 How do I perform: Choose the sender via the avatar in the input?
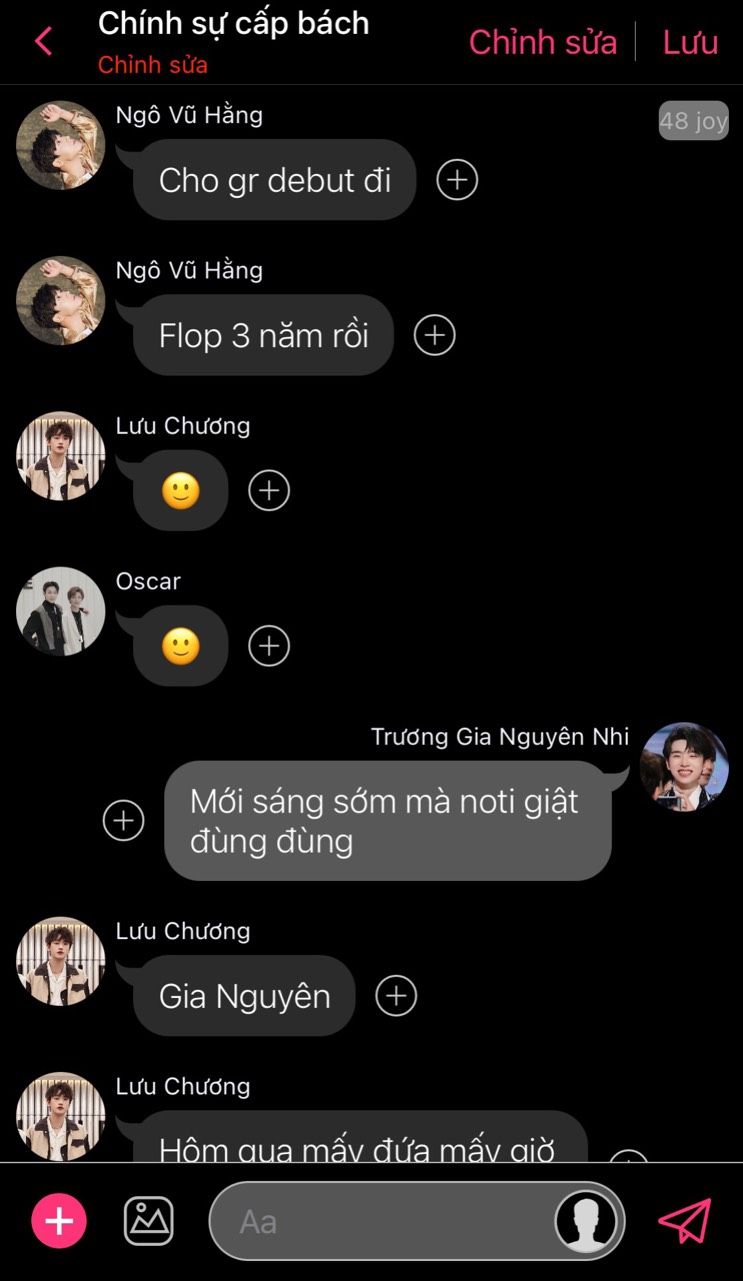(x=586, y=1221)
